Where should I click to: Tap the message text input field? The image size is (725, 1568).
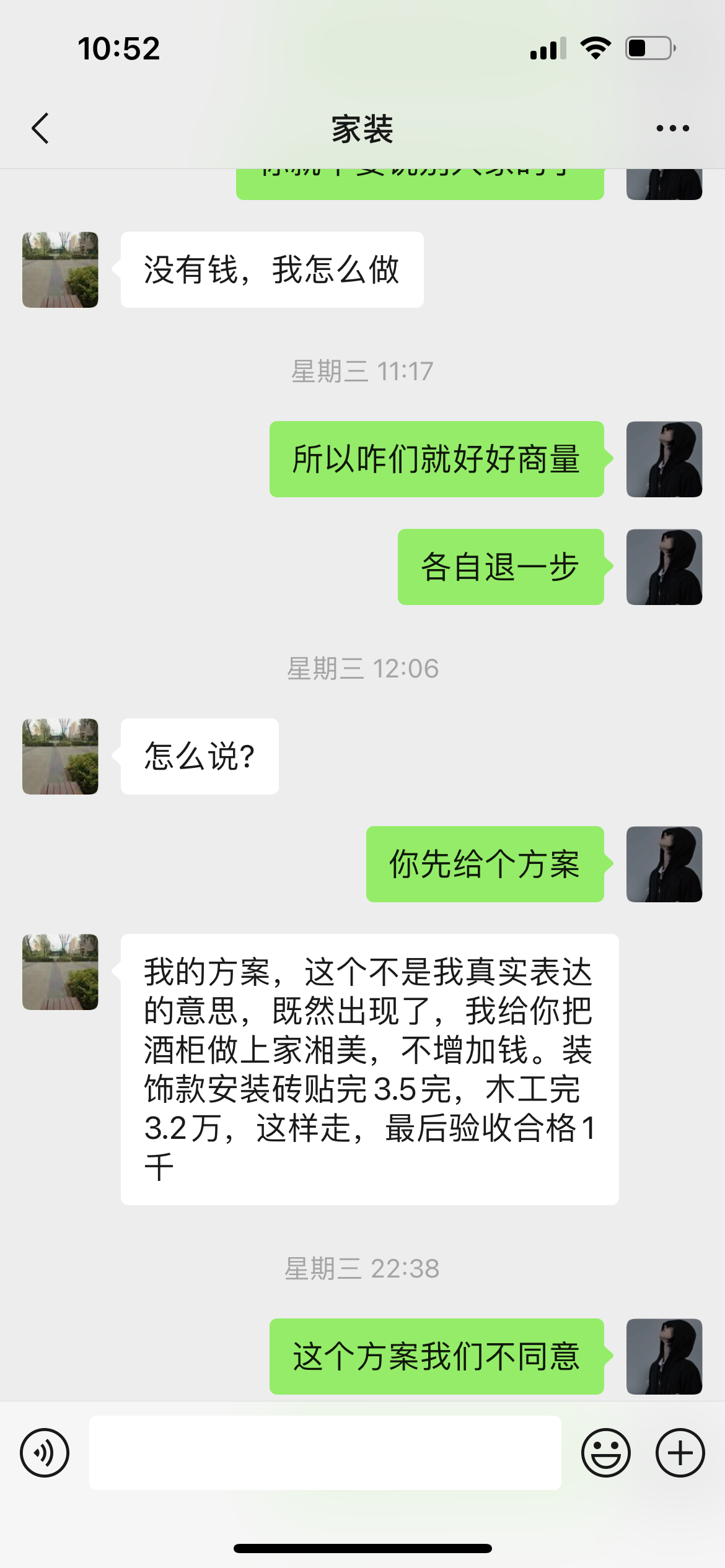click(x=325, y=1453)
